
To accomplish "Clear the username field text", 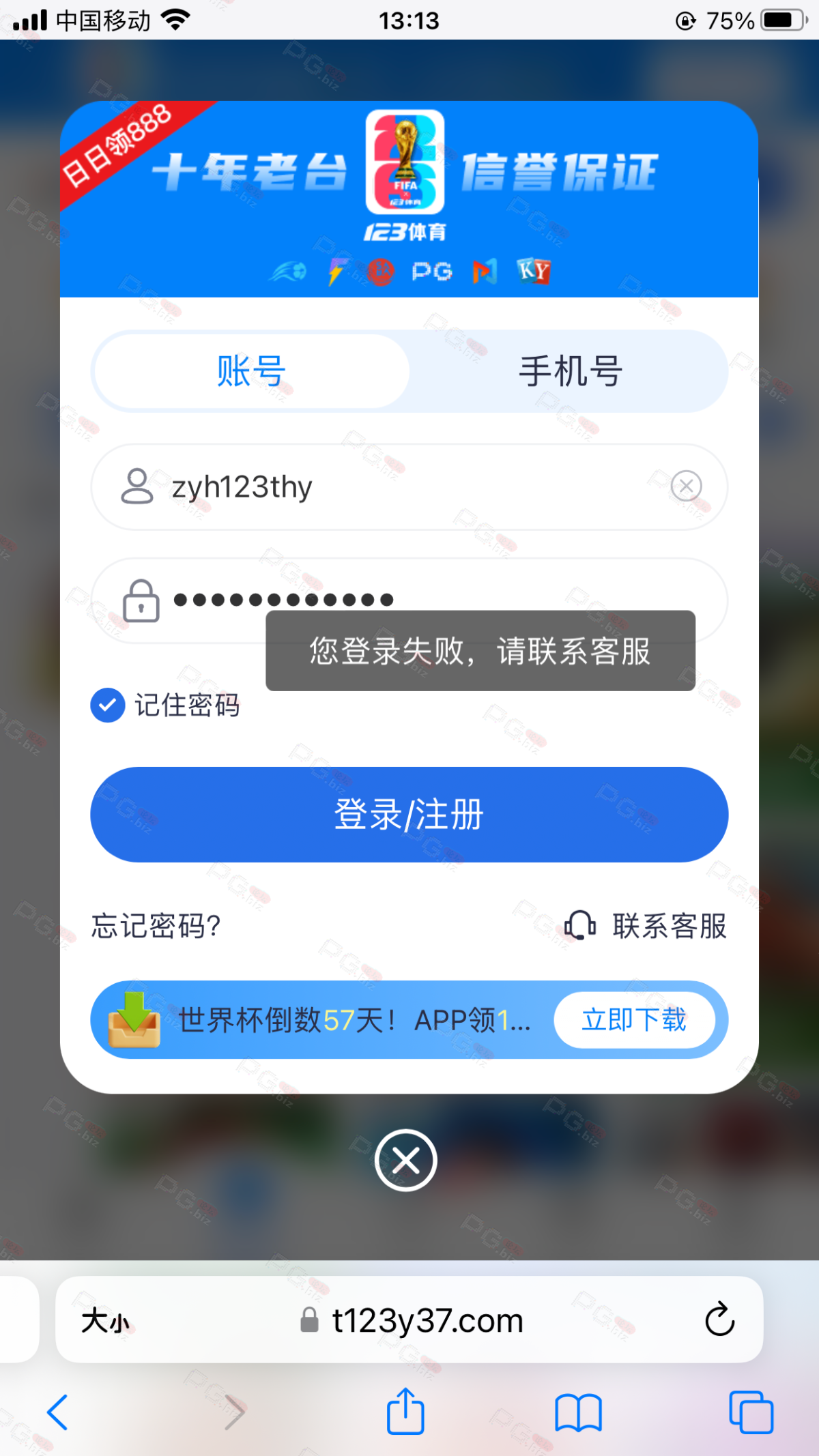I will (x=686, y=486).
